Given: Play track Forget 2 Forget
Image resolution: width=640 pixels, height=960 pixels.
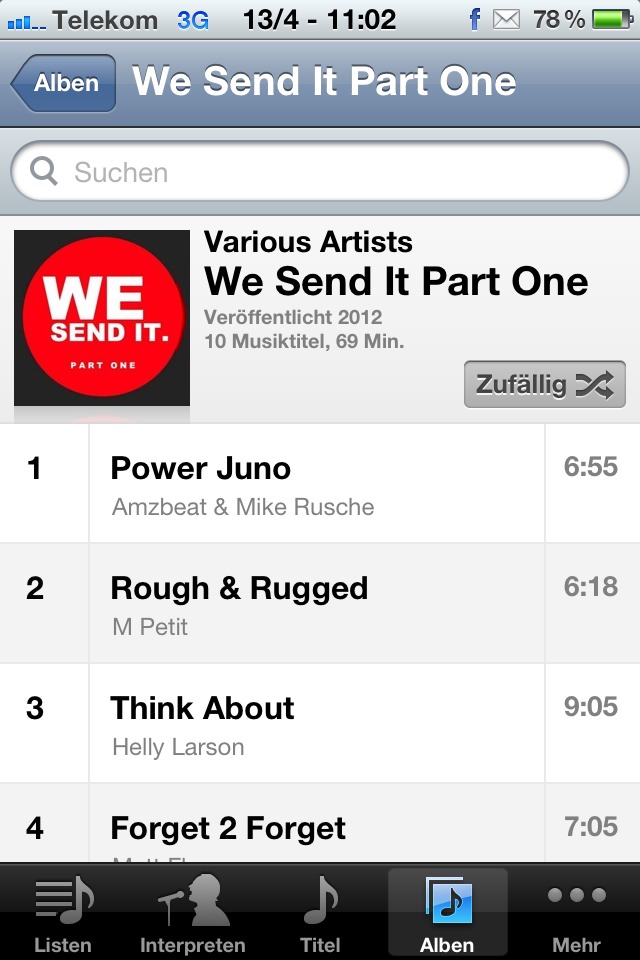Looking at the screenshot, I should 320,828.
